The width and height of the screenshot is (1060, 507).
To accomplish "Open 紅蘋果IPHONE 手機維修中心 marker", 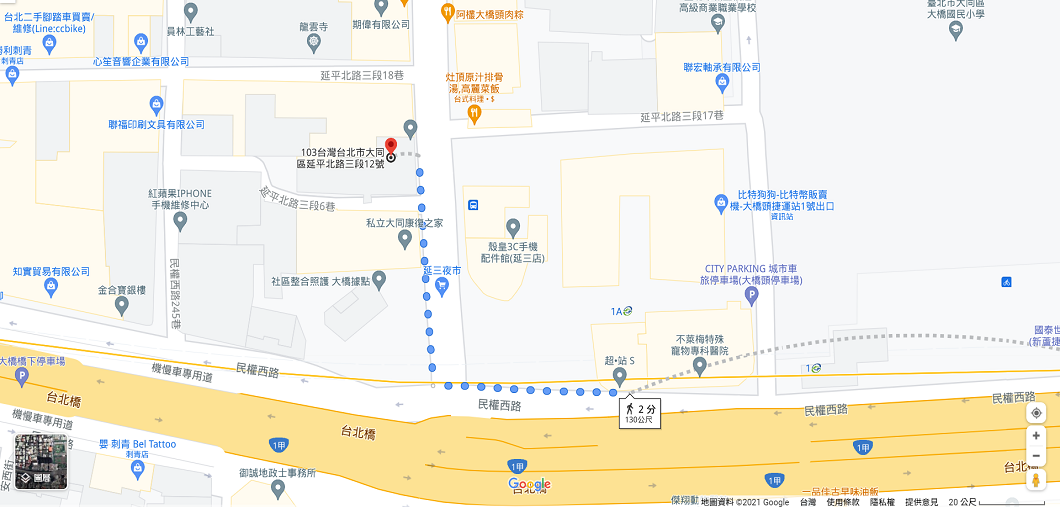I will 181,221.
